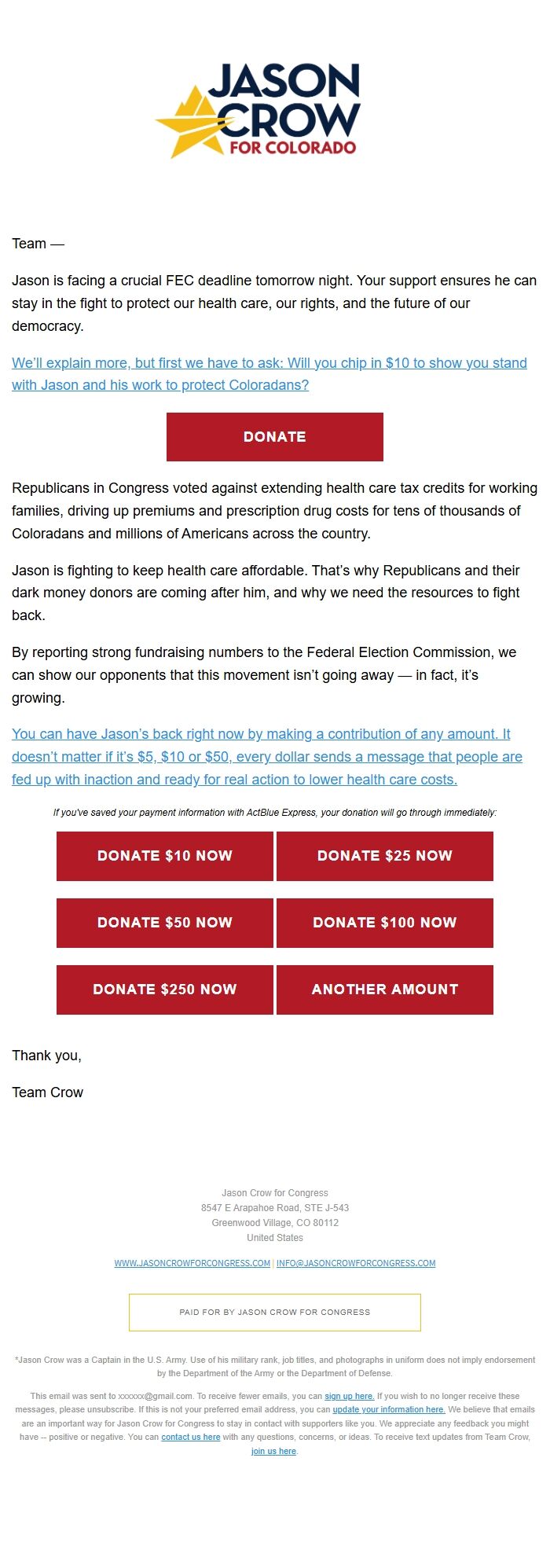Give with Donate $250 Now

tap(165, 990)
